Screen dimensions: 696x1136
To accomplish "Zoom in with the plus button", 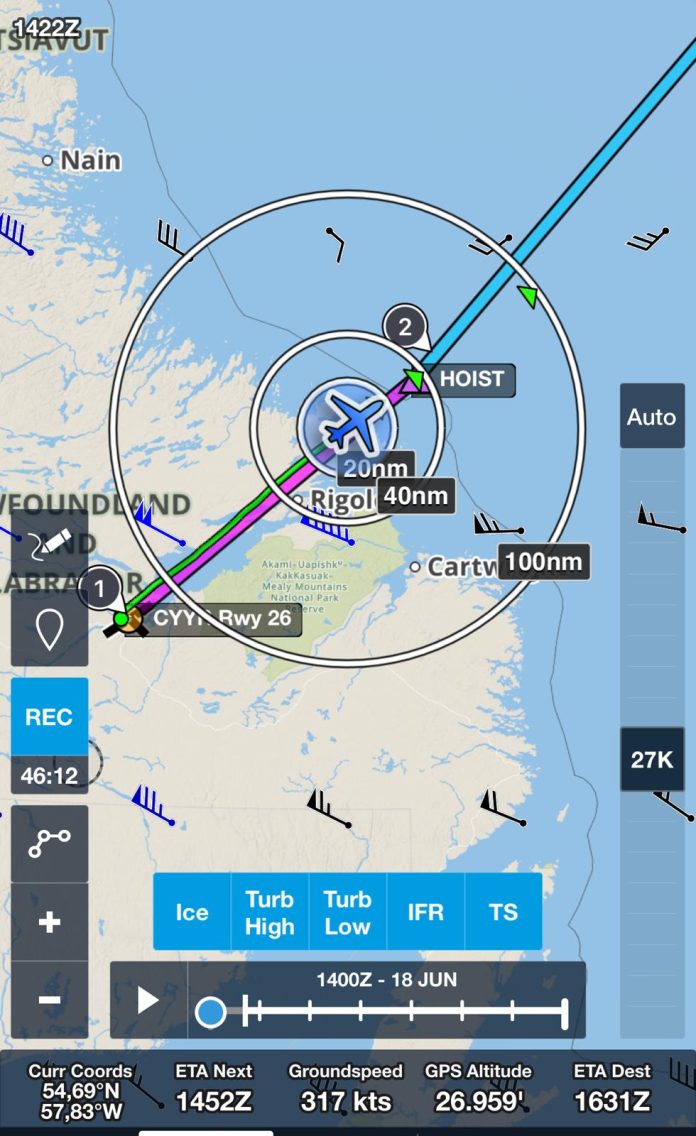I will 49,921.
